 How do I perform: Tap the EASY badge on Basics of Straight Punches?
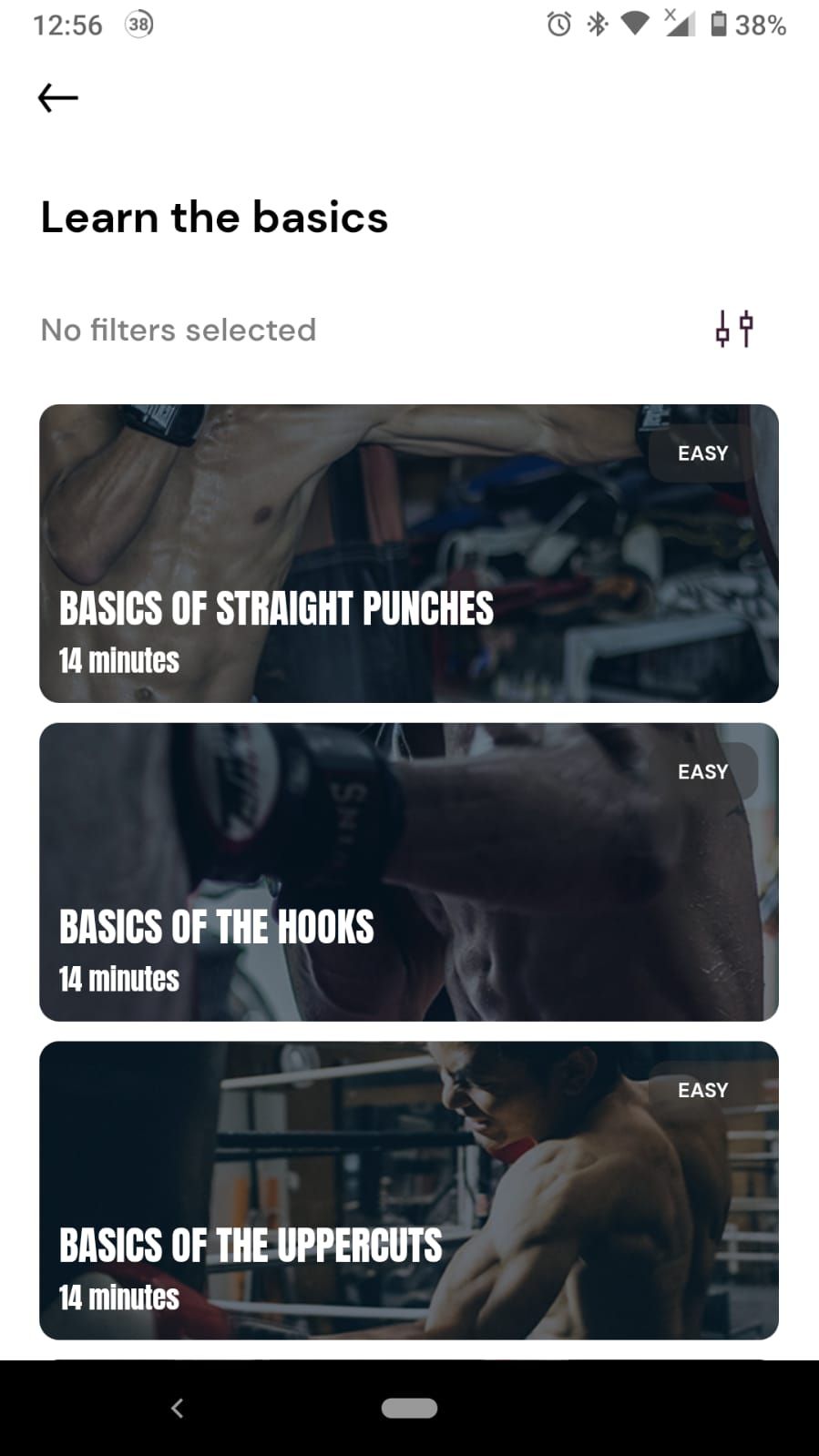tap(700, 453)
